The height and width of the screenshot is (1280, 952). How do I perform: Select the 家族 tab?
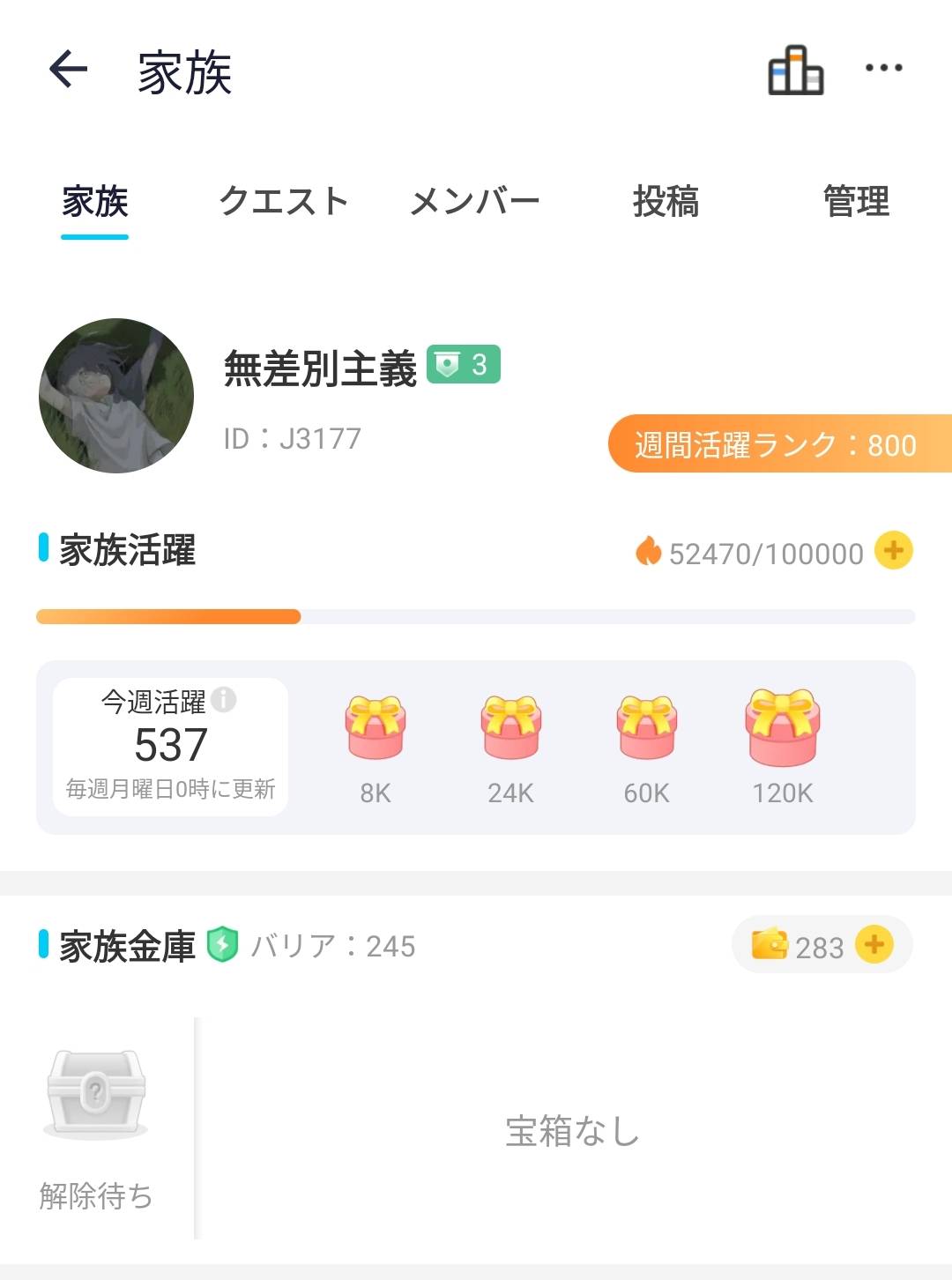click(x=94, y=202)
